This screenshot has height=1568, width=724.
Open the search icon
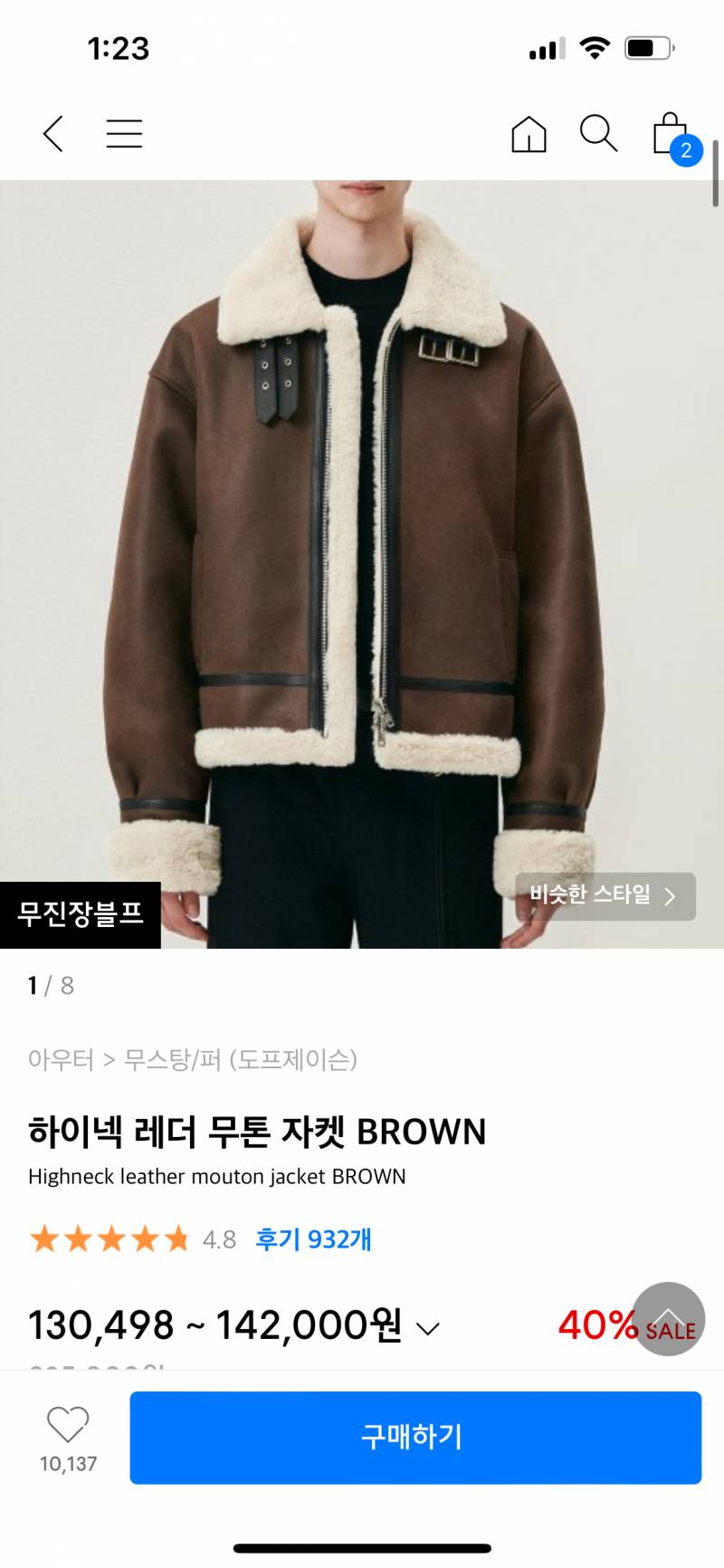598,134
